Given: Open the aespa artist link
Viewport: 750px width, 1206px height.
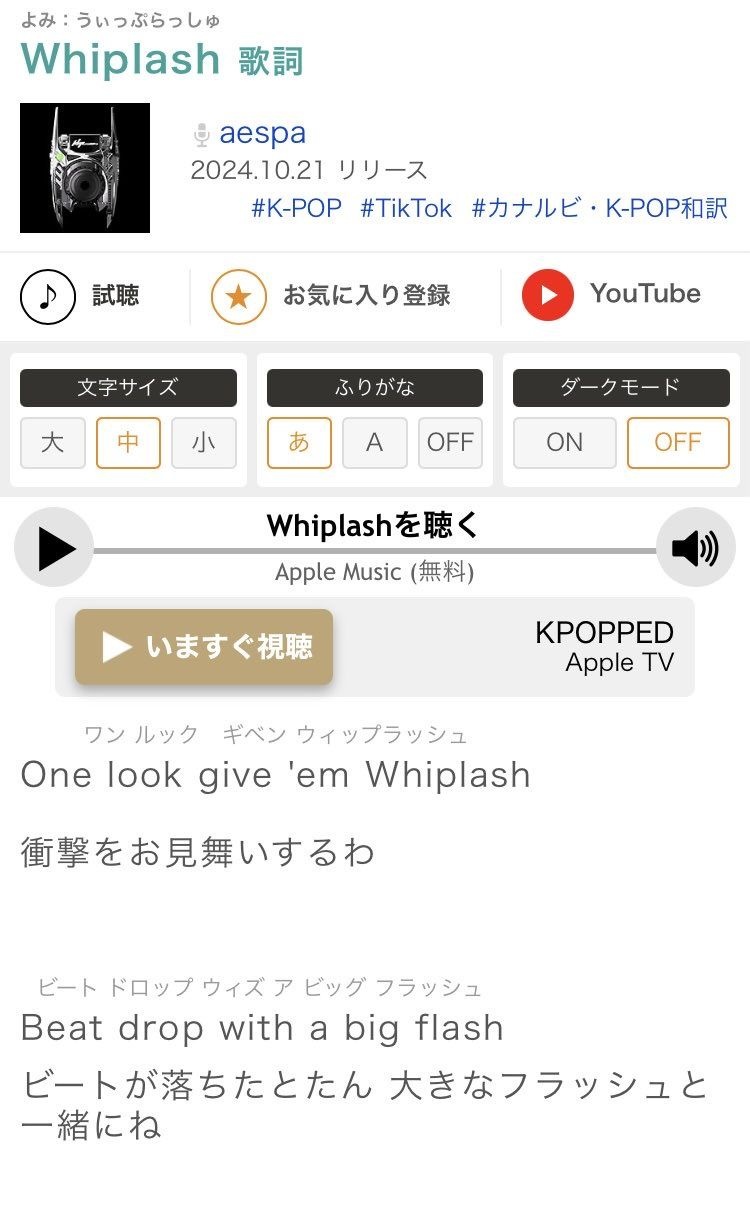Looking at the screenshot, I should pyautogui.click(x=262, y=133).
